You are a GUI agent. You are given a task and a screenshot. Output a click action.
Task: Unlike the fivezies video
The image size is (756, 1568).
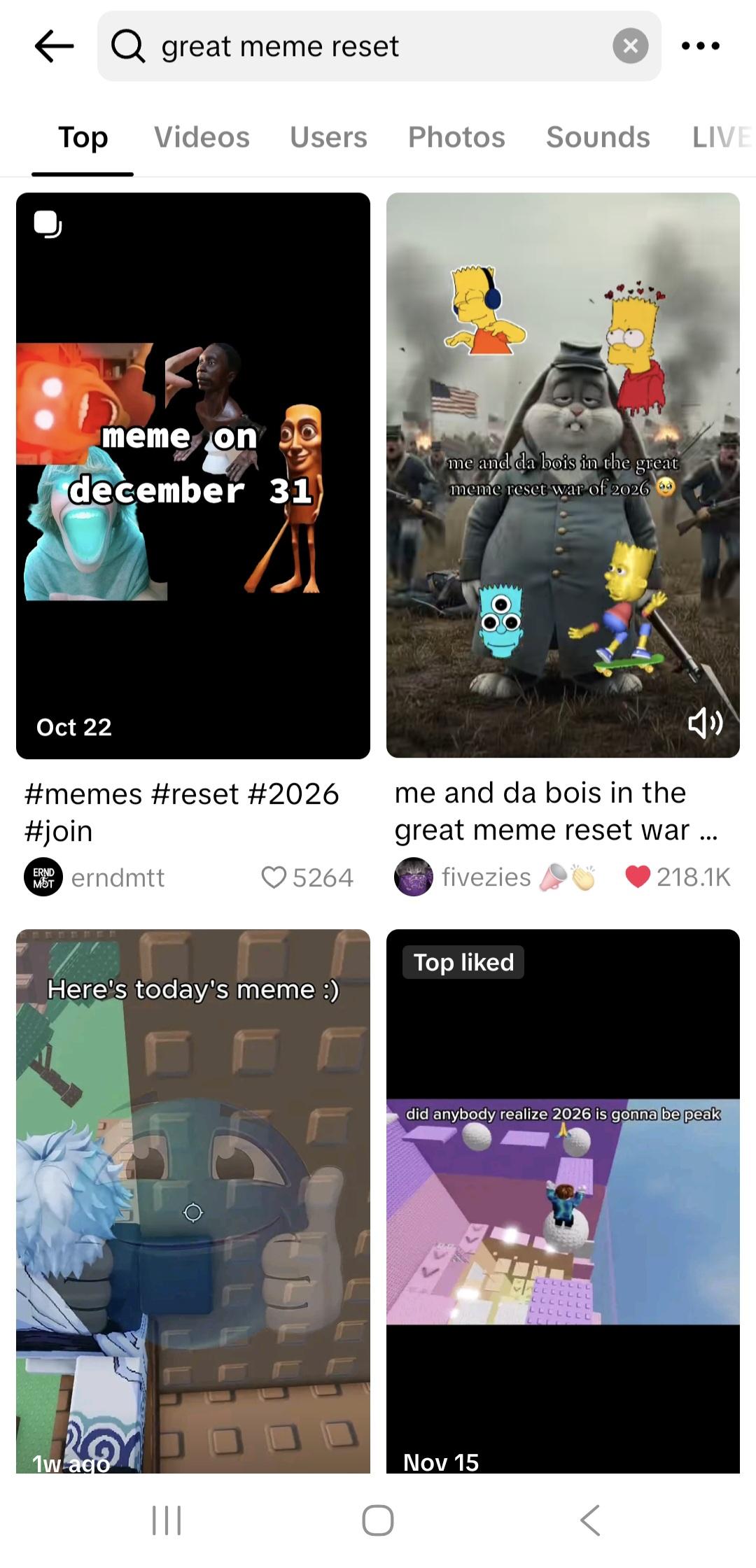pyautogui.click(x=637, y=877)
